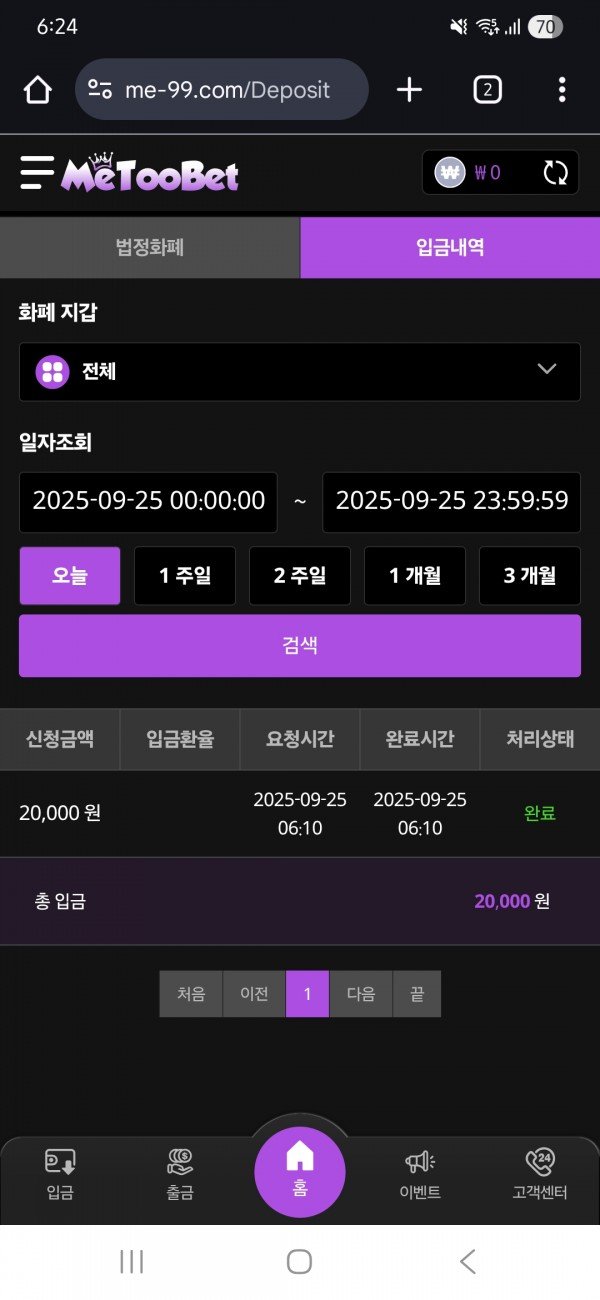The image size is (600, 1300).
Task: Pick the 1 개월 date range
Action: (415, 576)
